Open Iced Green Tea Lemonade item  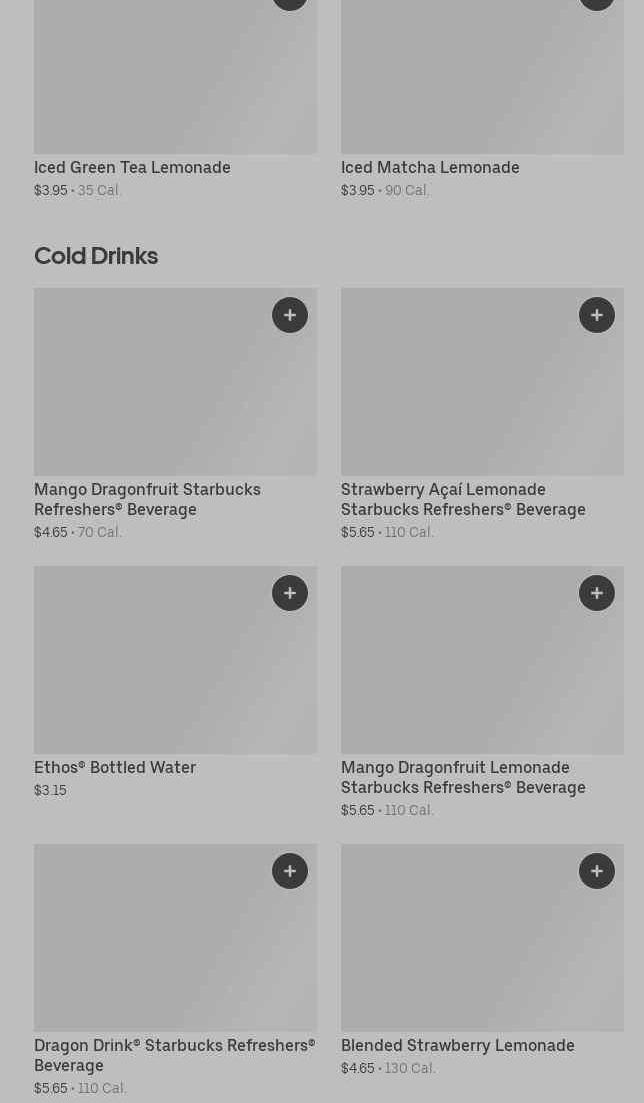coord(132,167)
